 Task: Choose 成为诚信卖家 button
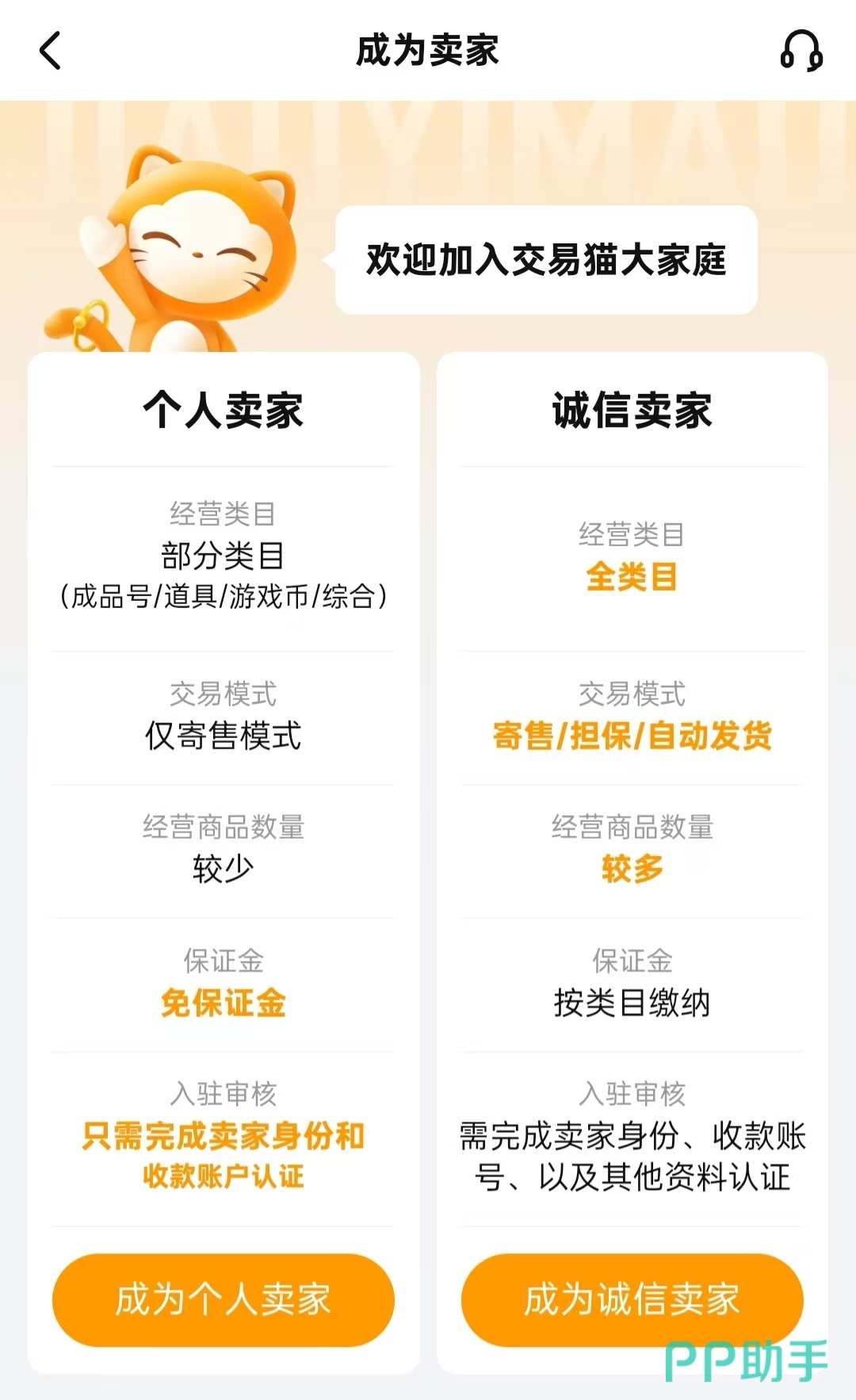(632, 1299)
